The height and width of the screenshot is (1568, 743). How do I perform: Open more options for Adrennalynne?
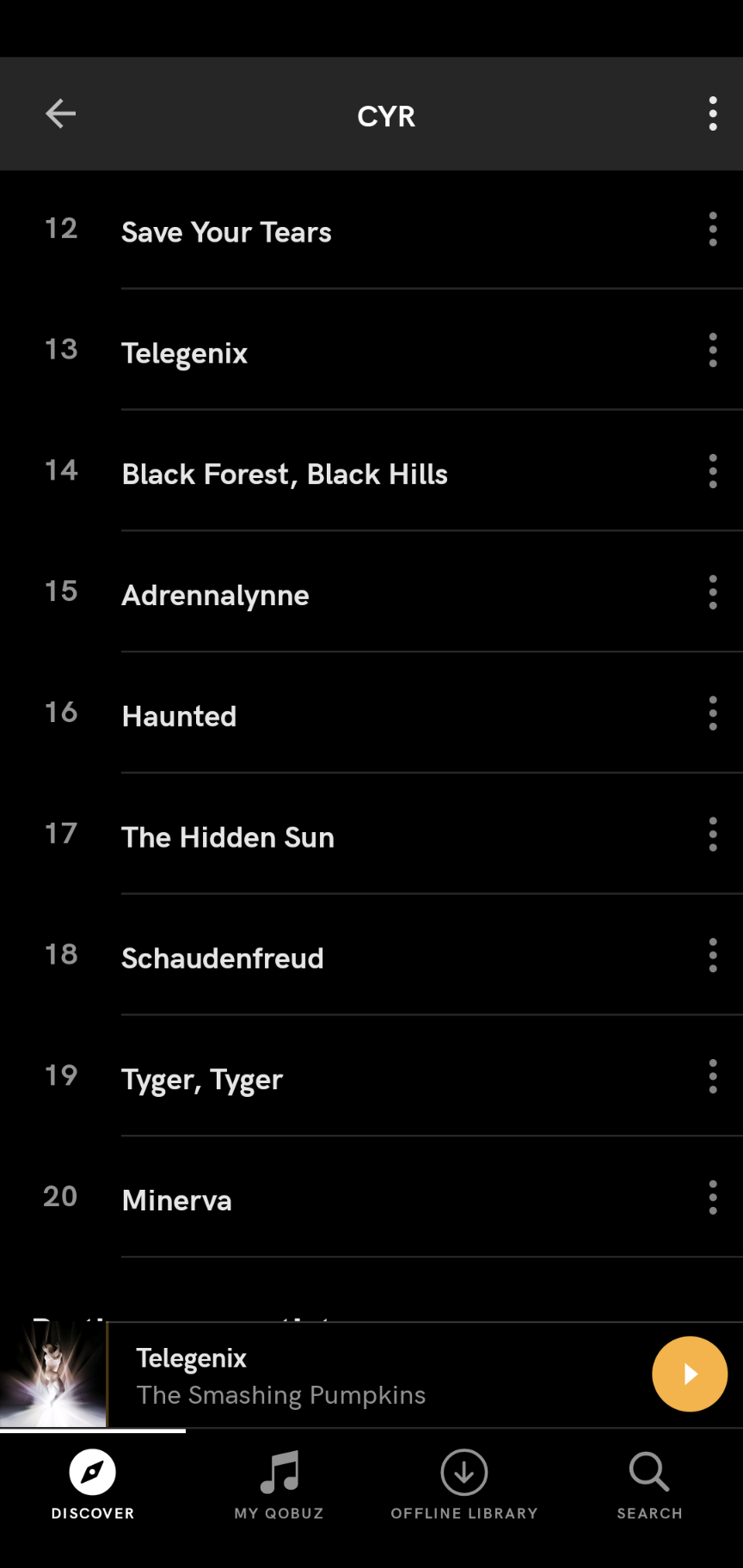(713, 592)
